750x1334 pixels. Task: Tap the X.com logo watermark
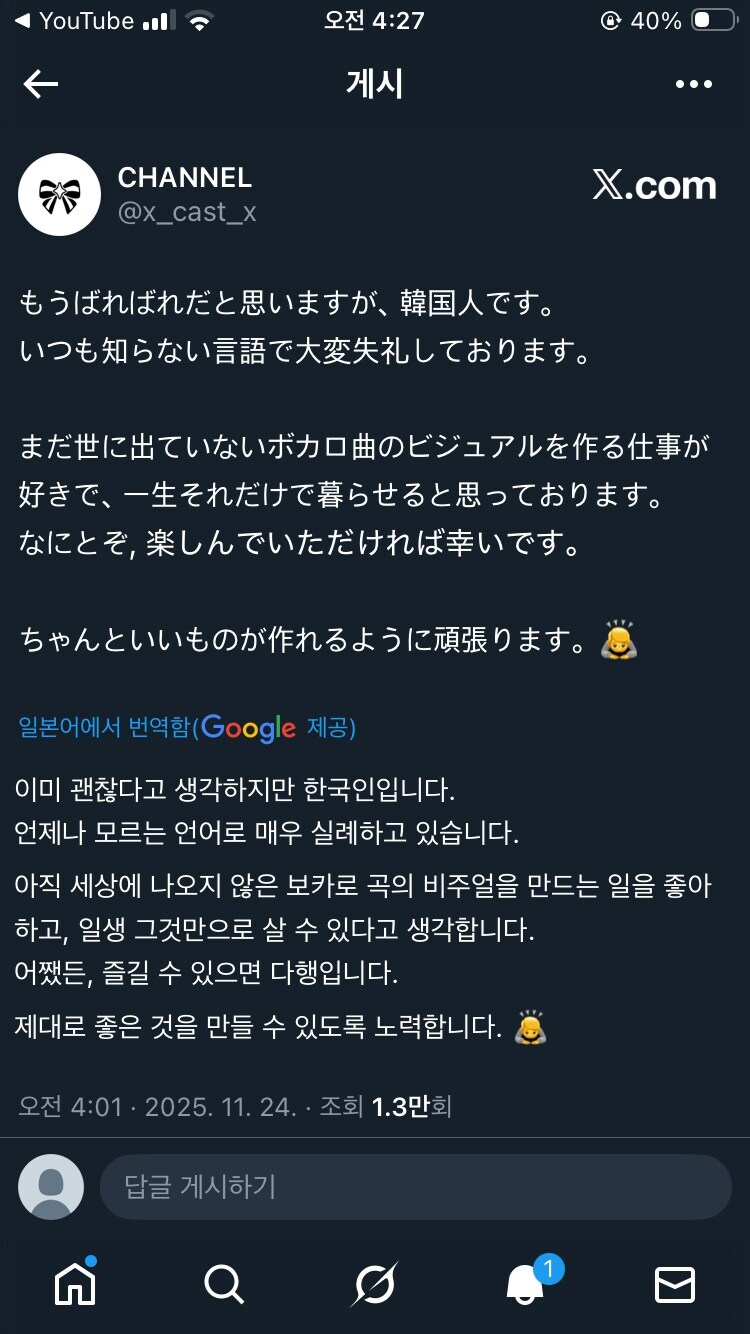pyautogui.click(x=655, y=185)
